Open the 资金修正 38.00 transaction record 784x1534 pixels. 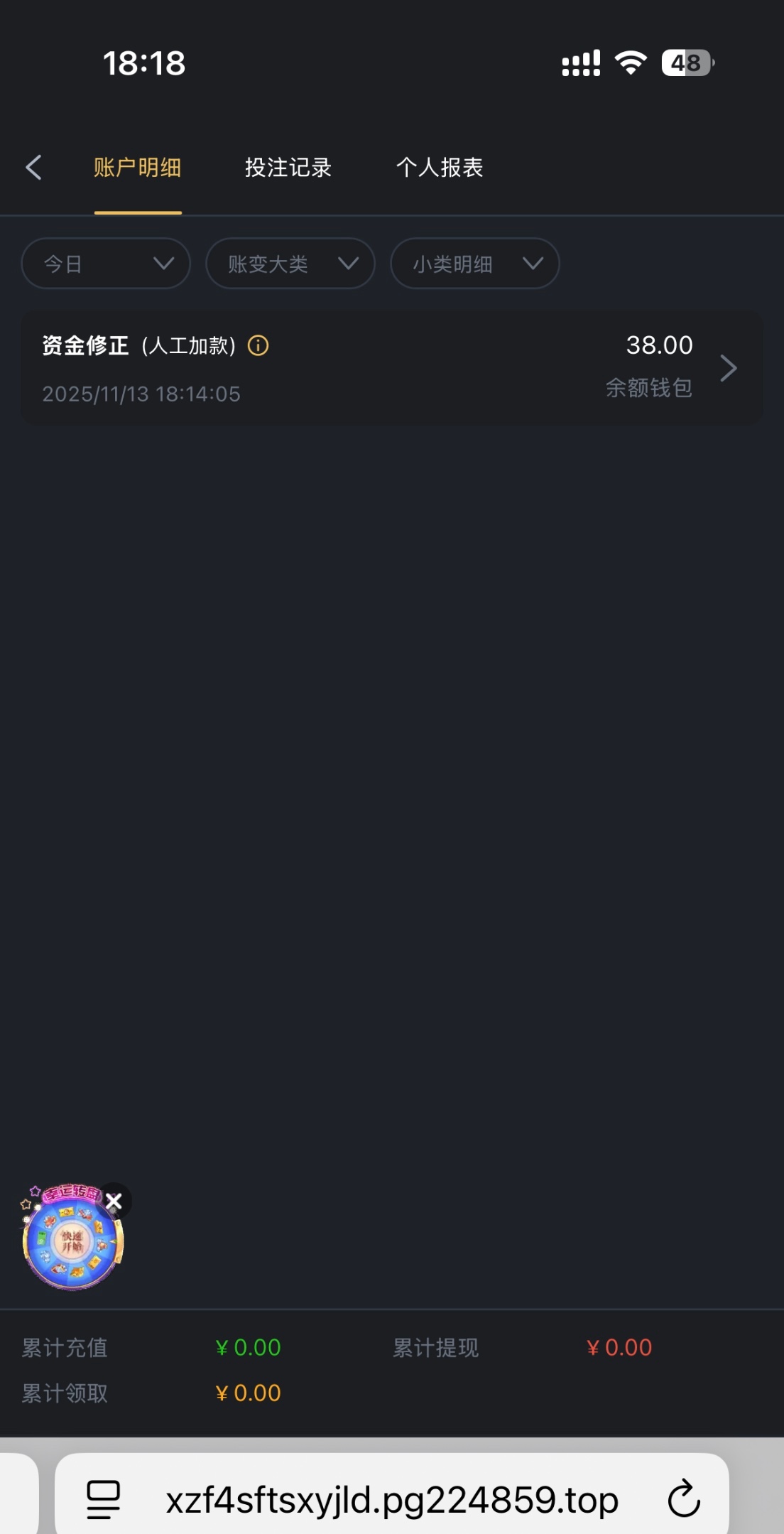(x=391, y=368)
